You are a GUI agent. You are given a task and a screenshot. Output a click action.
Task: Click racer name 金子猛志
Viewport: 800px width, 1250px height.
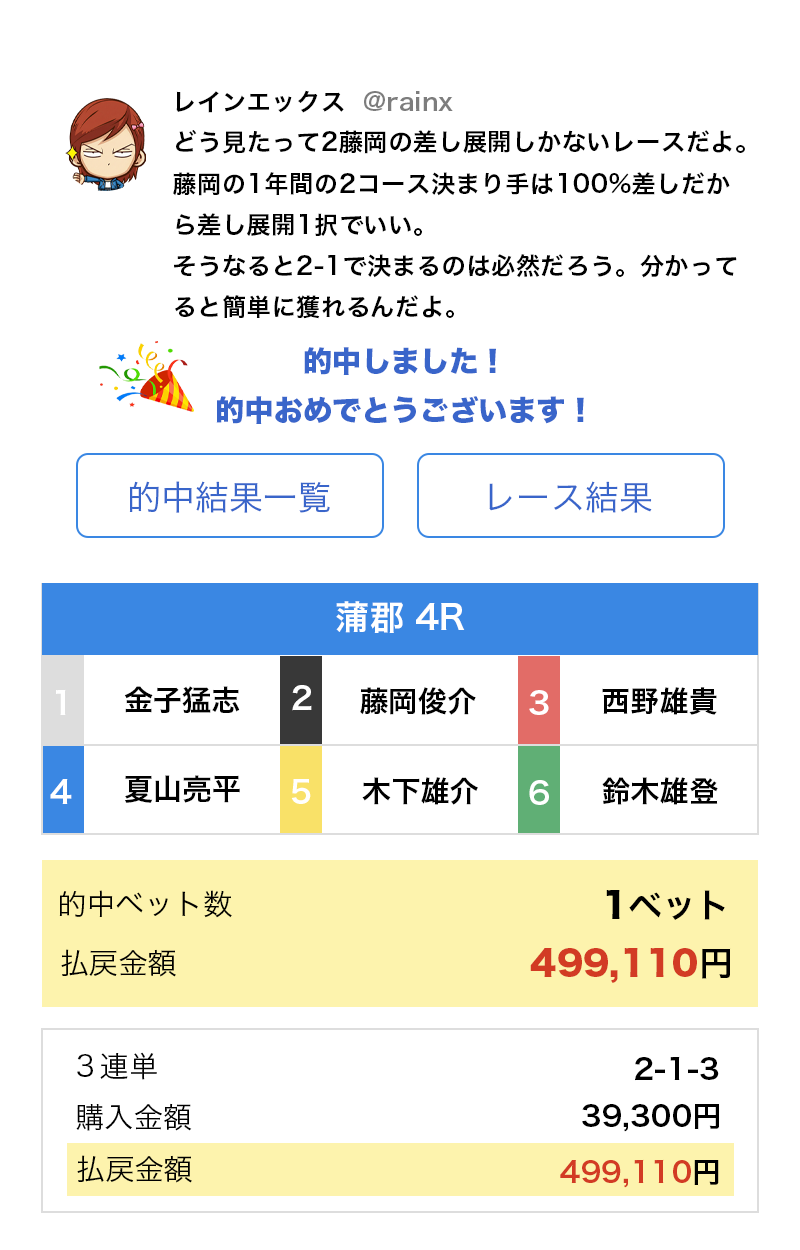[x=181, y=701]
